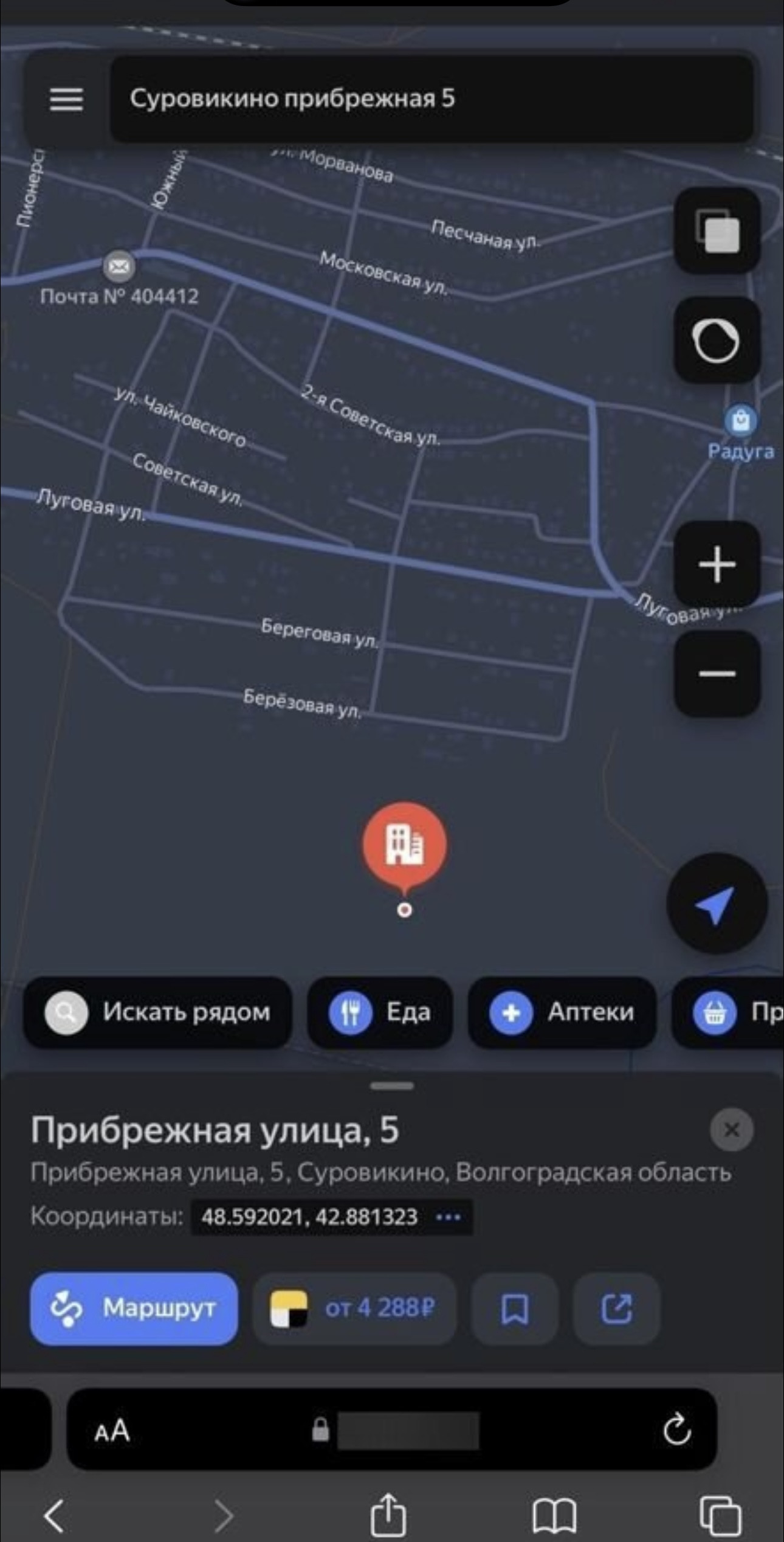784x1542 pixels.
Task: Go back in the browser
Action: tap(55, 1515)
